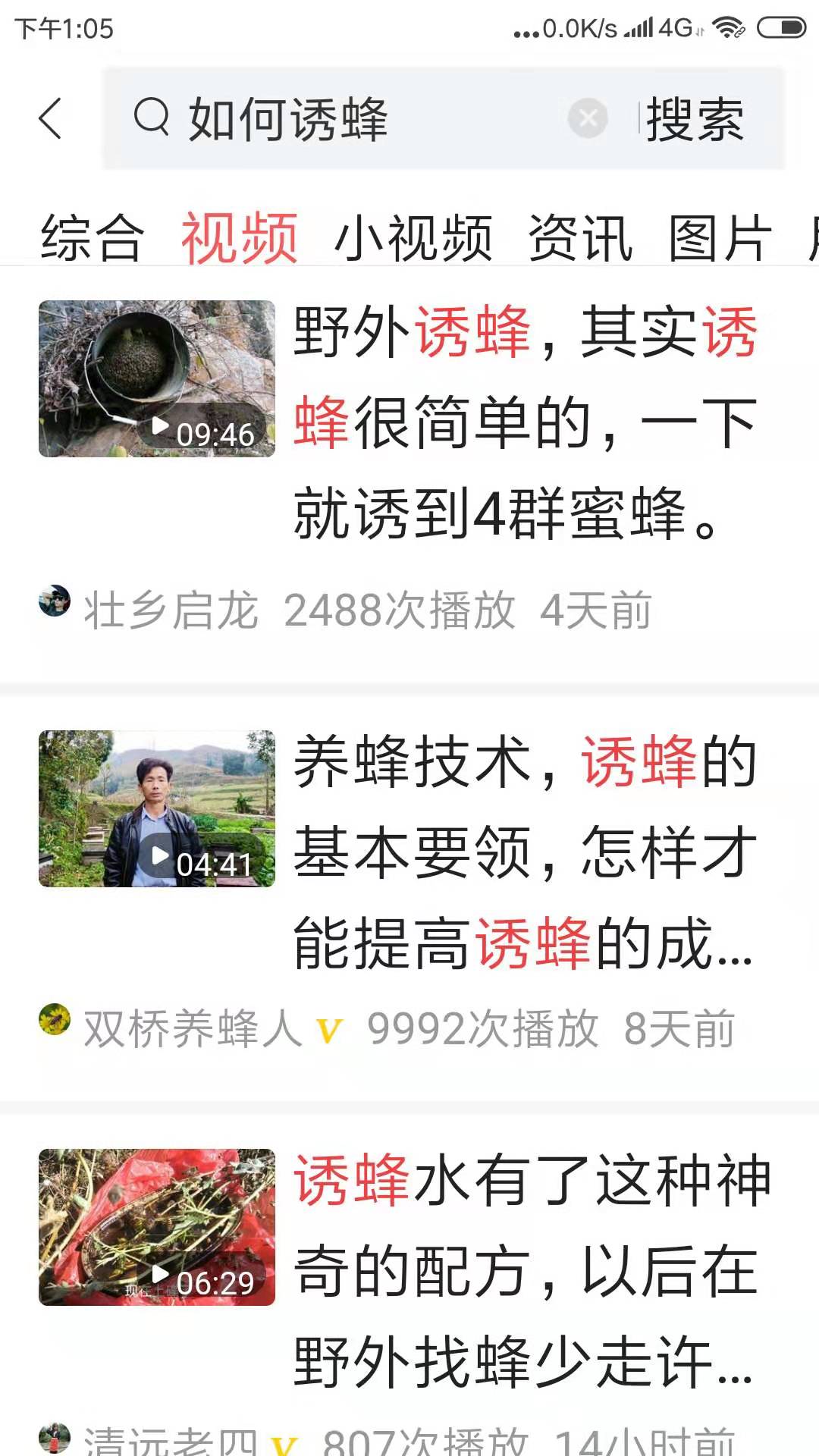Viewport: 819px width, 1456px height.
Task: Open the 小视频 tab
Action: [413, 237]
